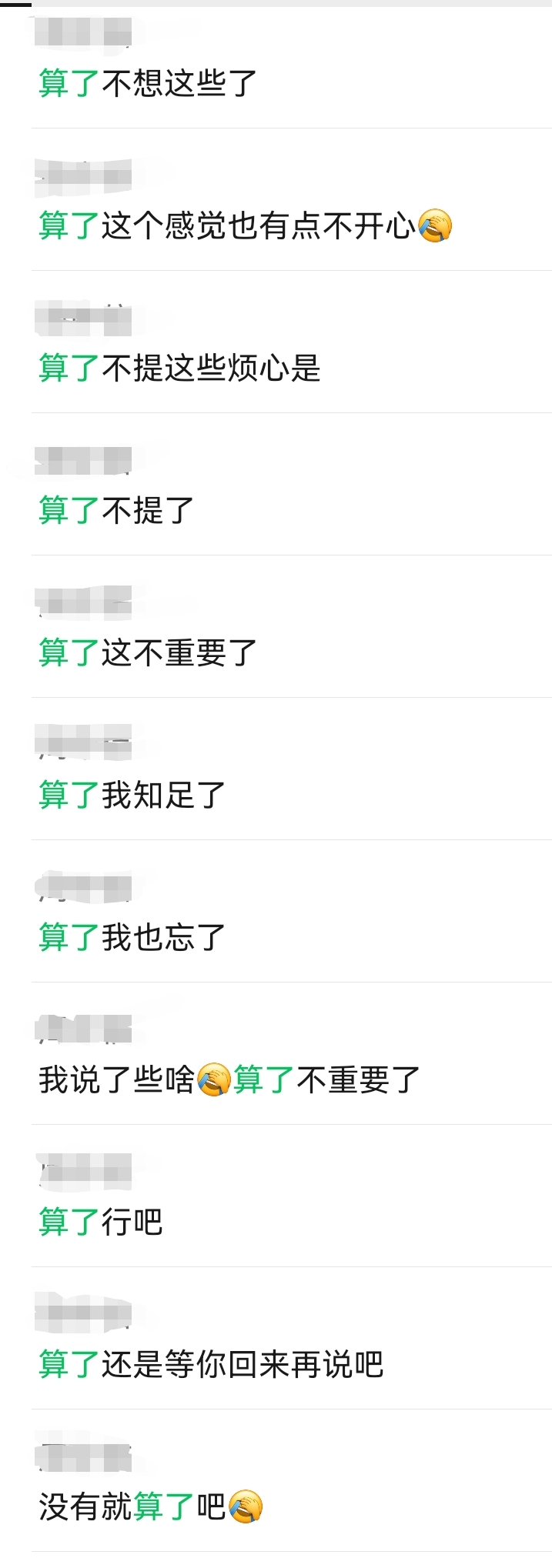
Task: Open the result "没有就算了吧"
Action: (x=151, y=1506)
